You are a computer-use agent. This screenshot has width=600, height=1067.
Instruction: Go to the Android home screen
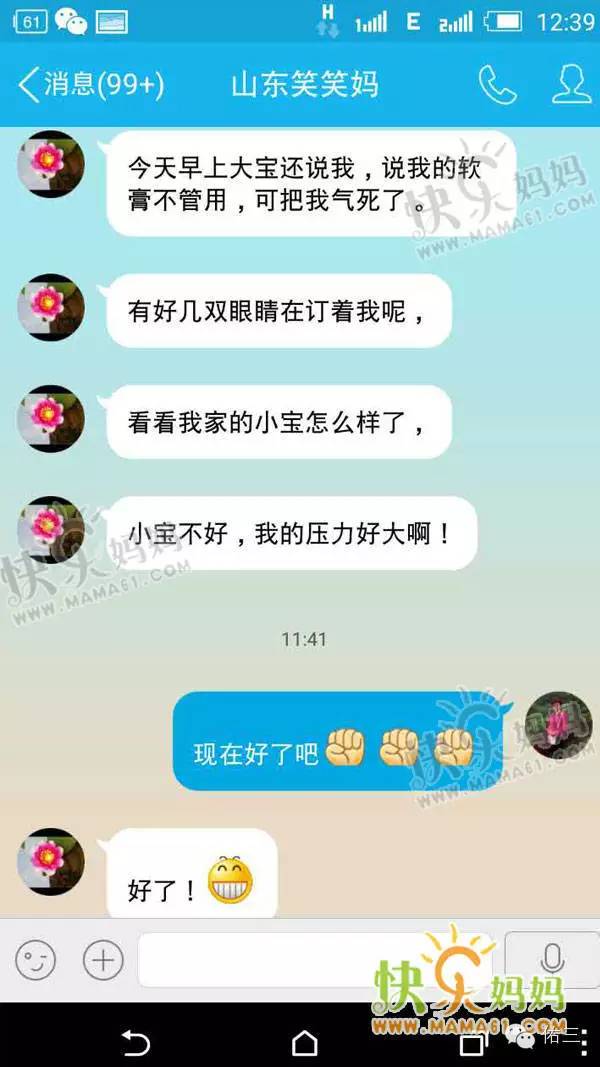(304, 1043)
